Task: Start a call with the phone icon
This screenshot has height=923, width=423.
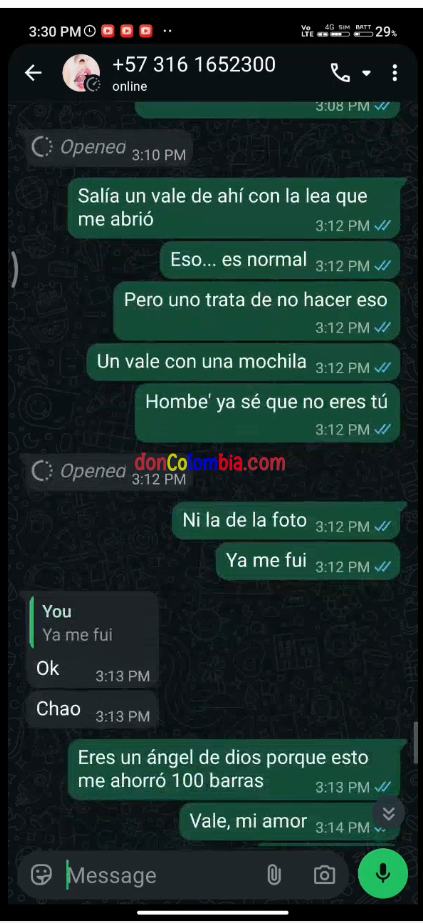Action: point(340,73)
